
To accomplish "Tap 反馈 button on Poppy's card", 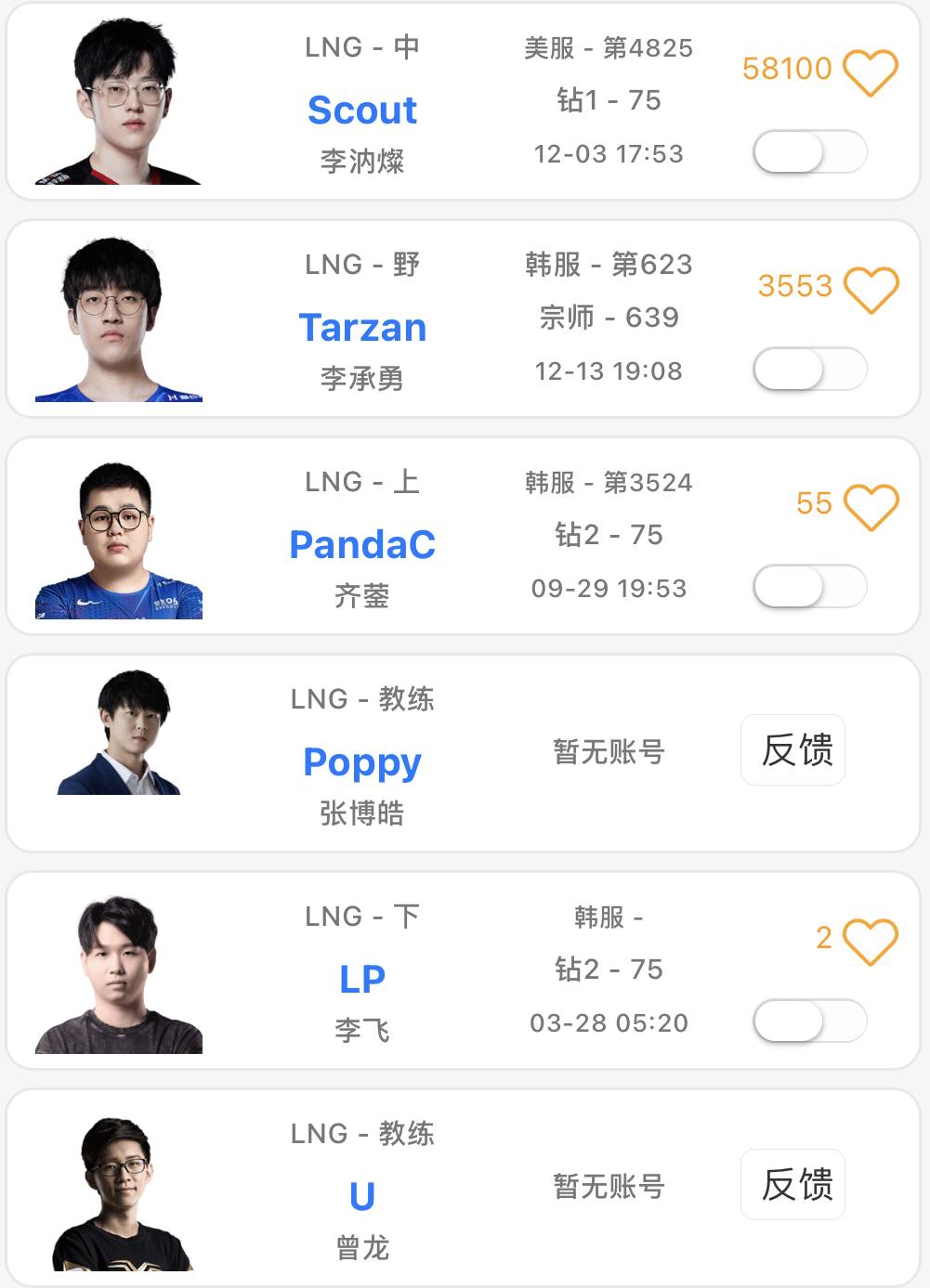I will (792, 749).
